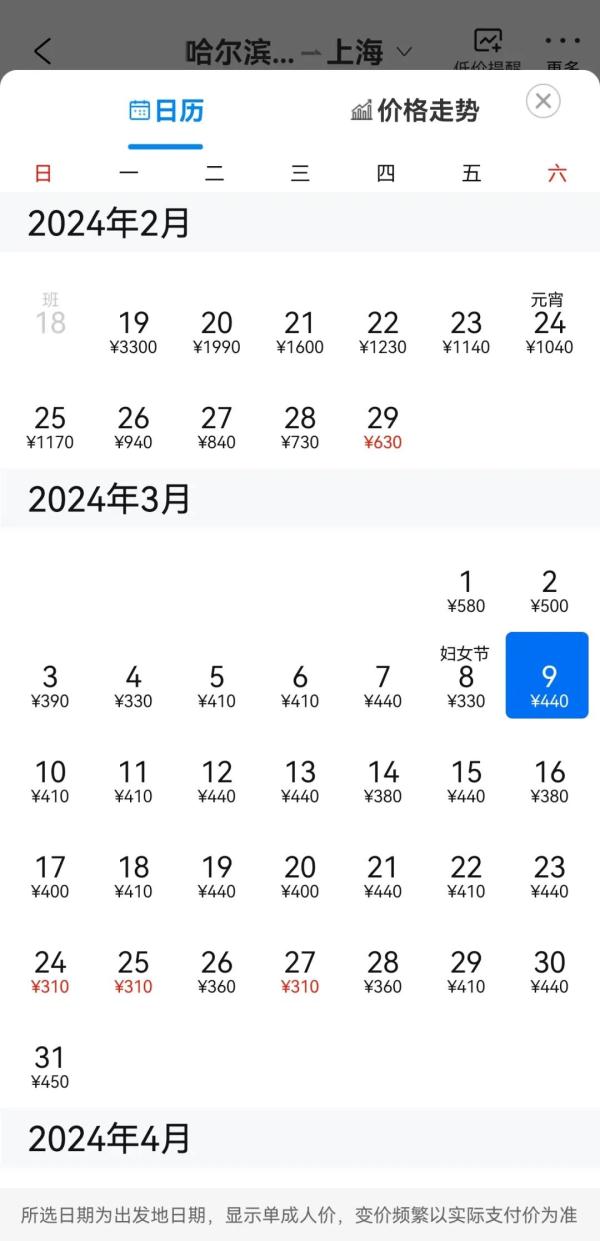Tap March 3 at ¥390
600x1241 pixels.
tap(50, 685)
